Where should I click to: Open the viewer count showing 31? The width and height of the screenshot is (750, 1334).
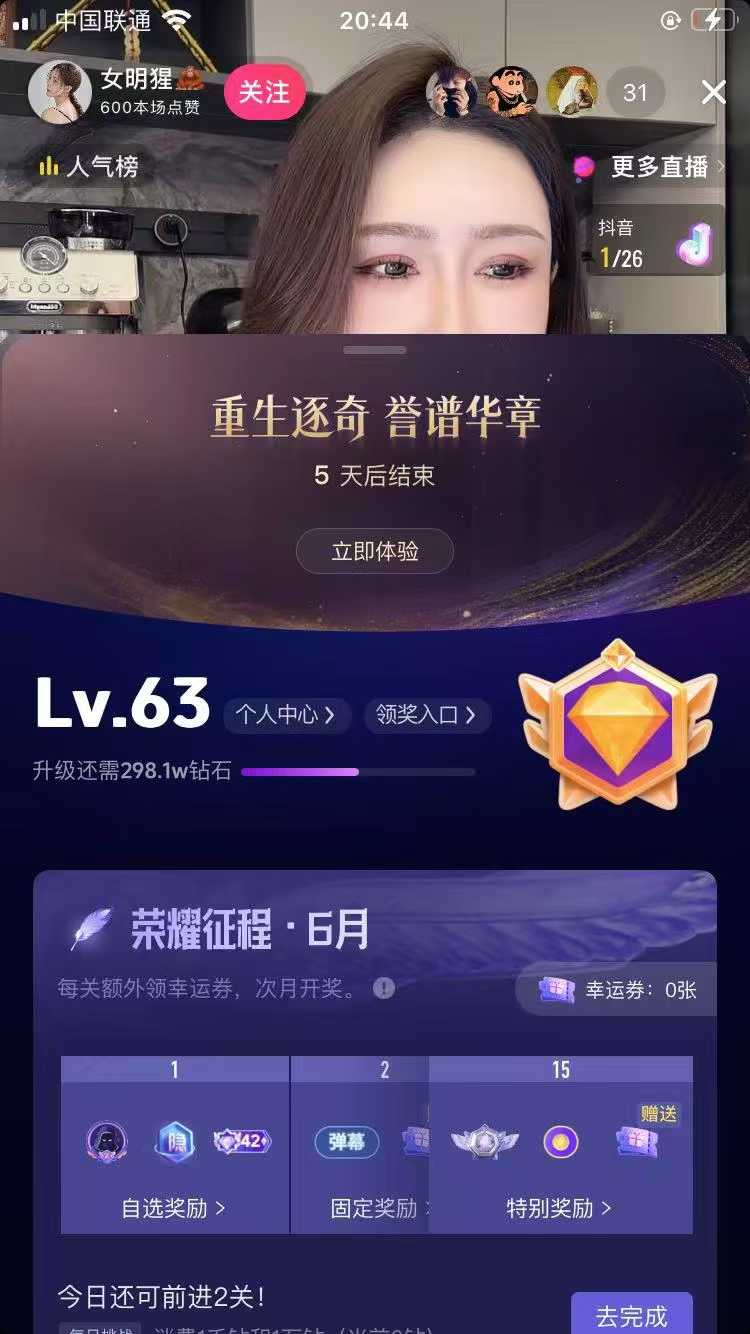[635, 93]
